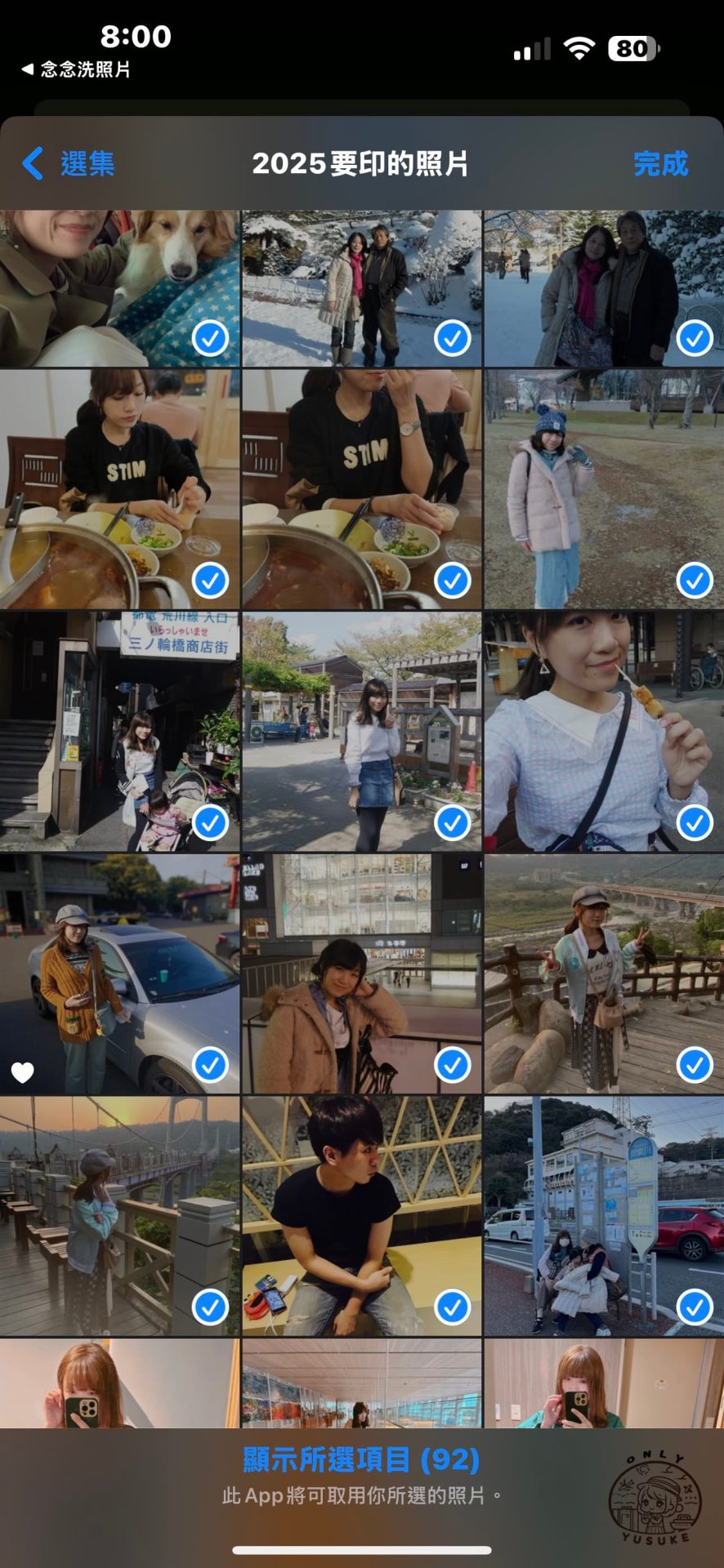Deselect hot pot photo showing woman's face
724x1568 pixels.
(210, 581)
